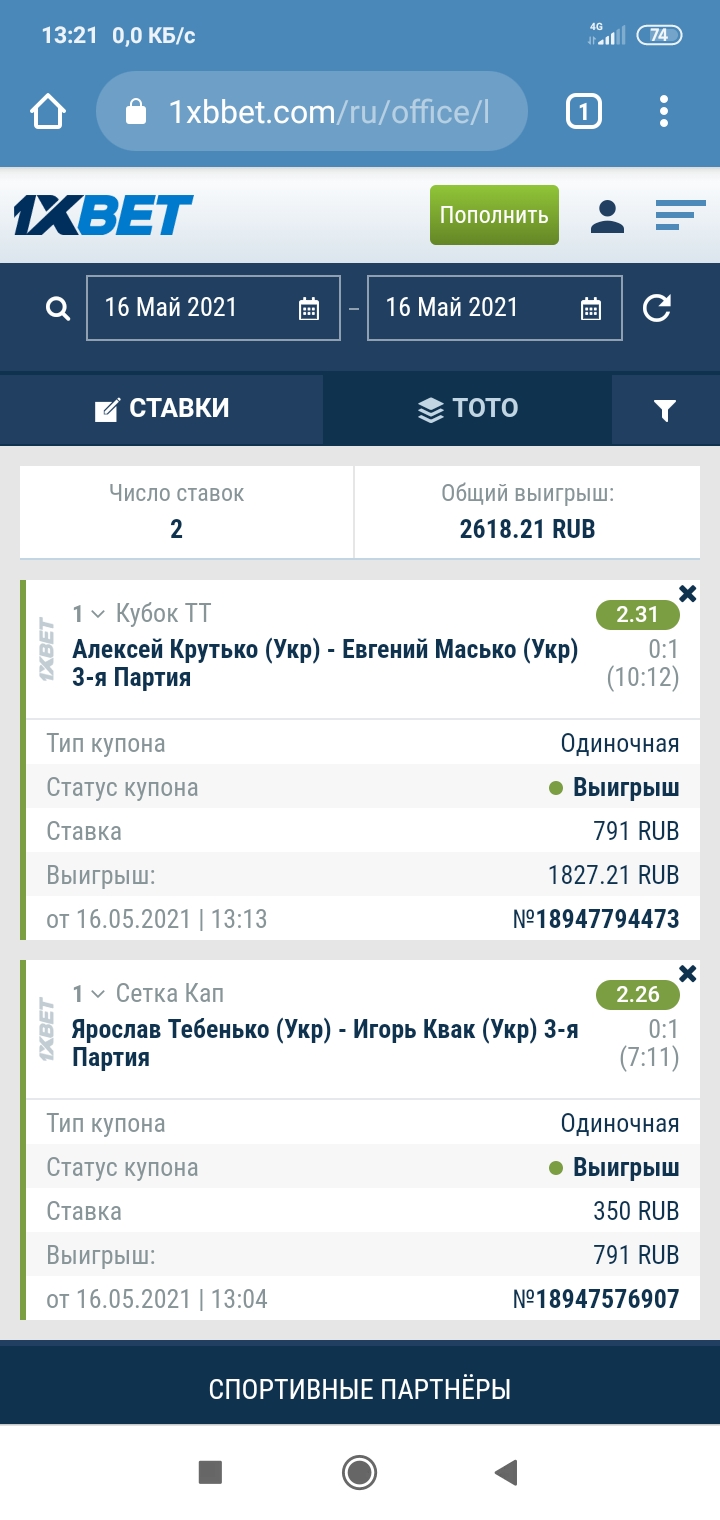Go back using the system back button
720x1520 pixels.
pyautogui.click(x=506, y=1471)
